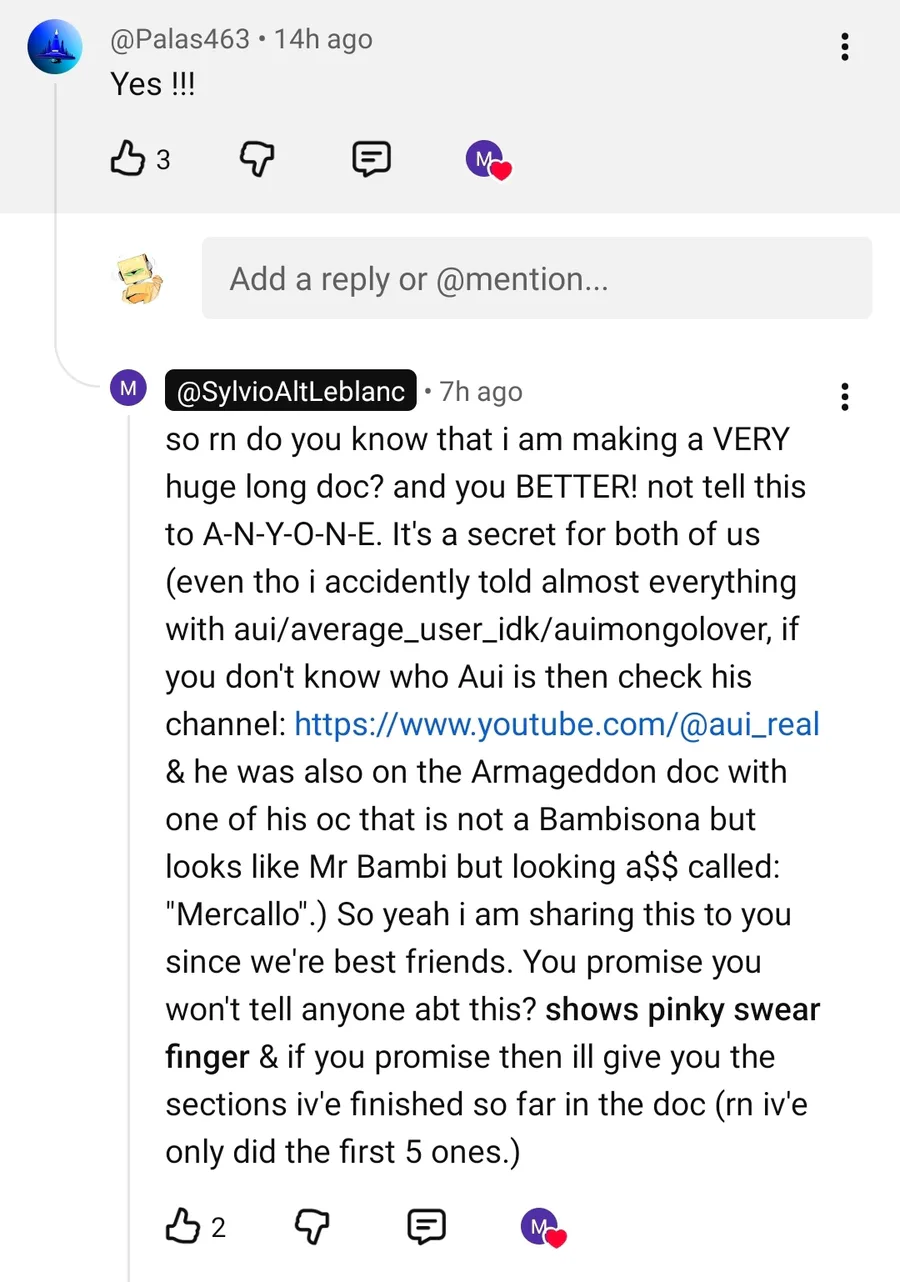This screenshot has width=900, height=1282.
Task: Open overflow menu for @Palas463's comment
Action: [x=845, y=47]
